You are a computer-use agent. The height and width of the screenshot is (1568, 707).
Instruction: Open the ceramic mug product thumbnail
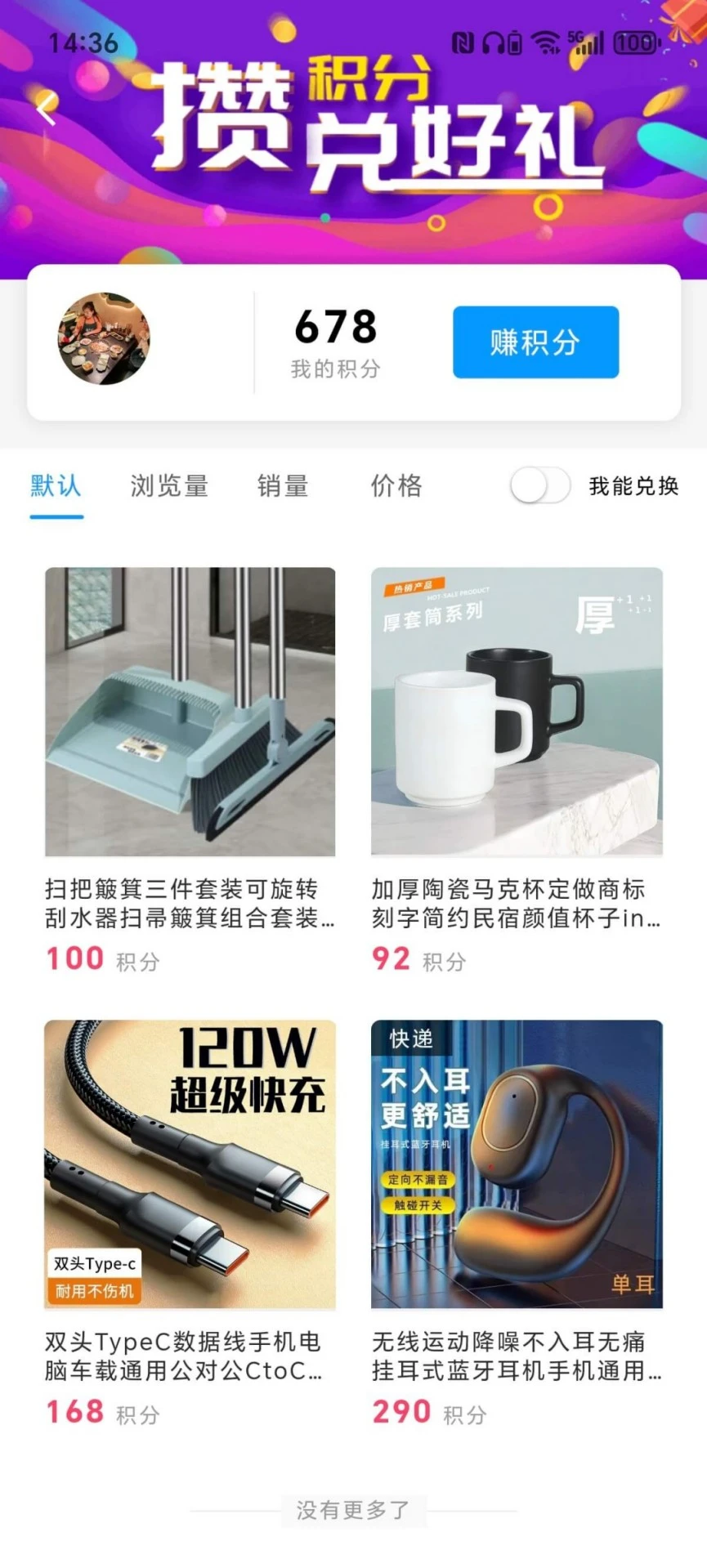[517, 711]
